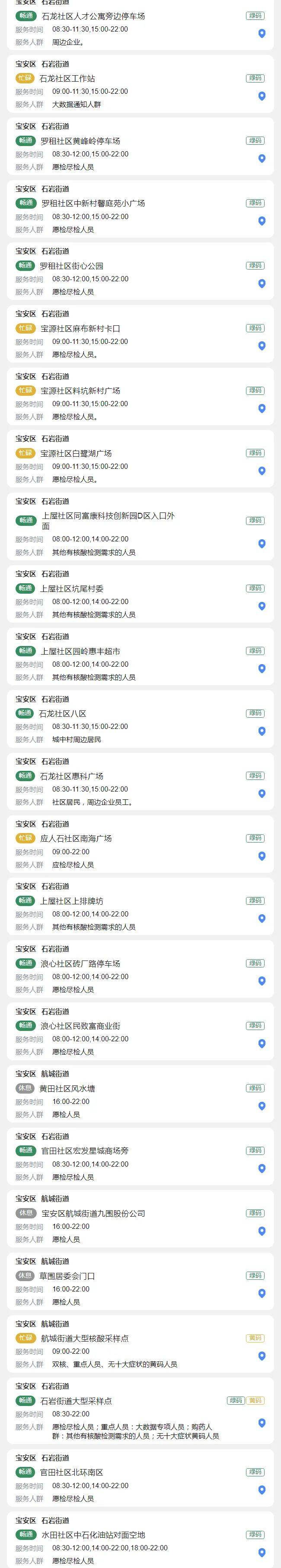Screen dimensions: 281x1568
Task: Open 宝源社区麻布新村卡口 testing site
Action: 80,328
